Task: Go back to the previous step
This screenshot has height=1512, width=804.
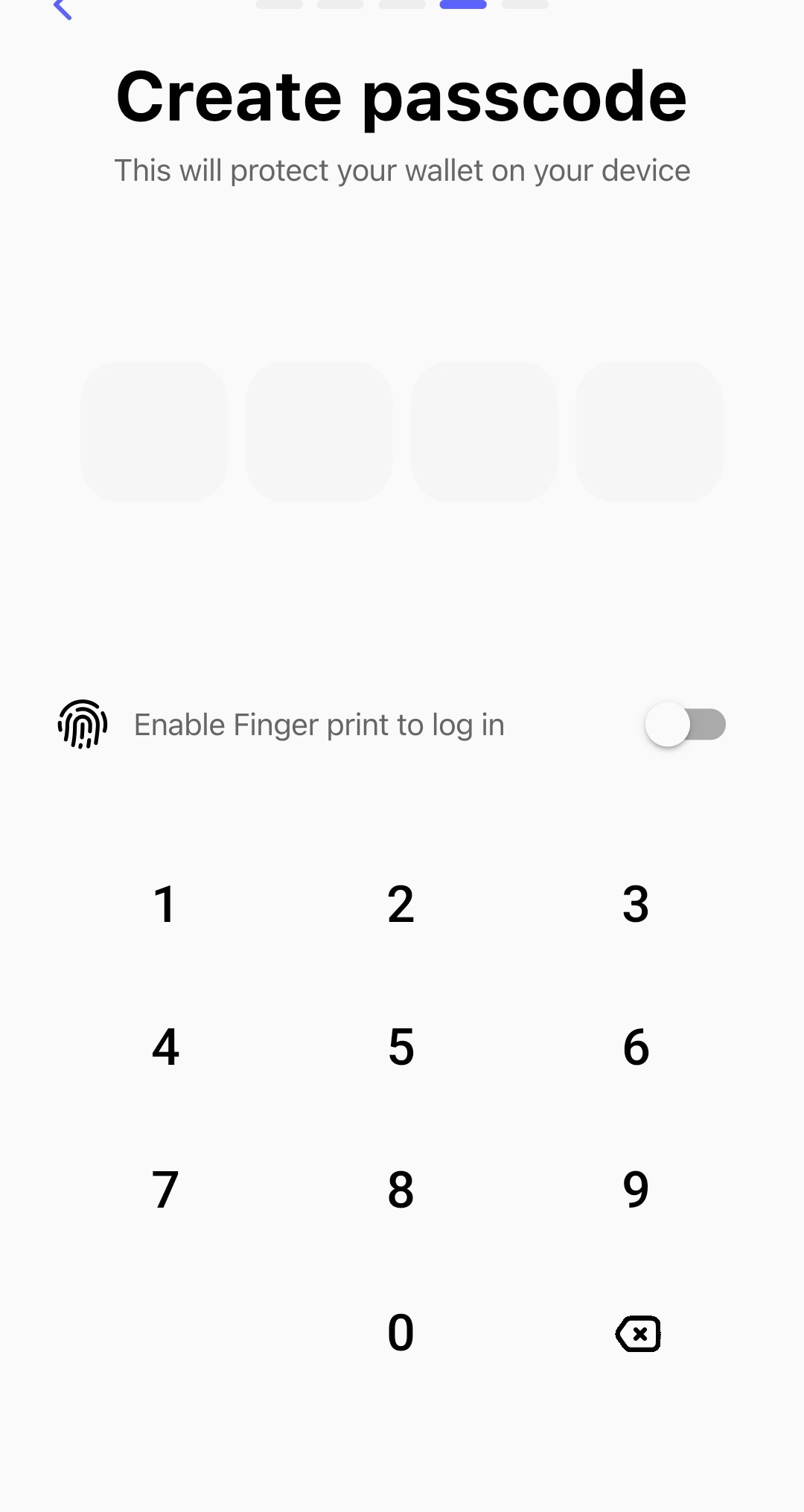Action: (63, 9)
